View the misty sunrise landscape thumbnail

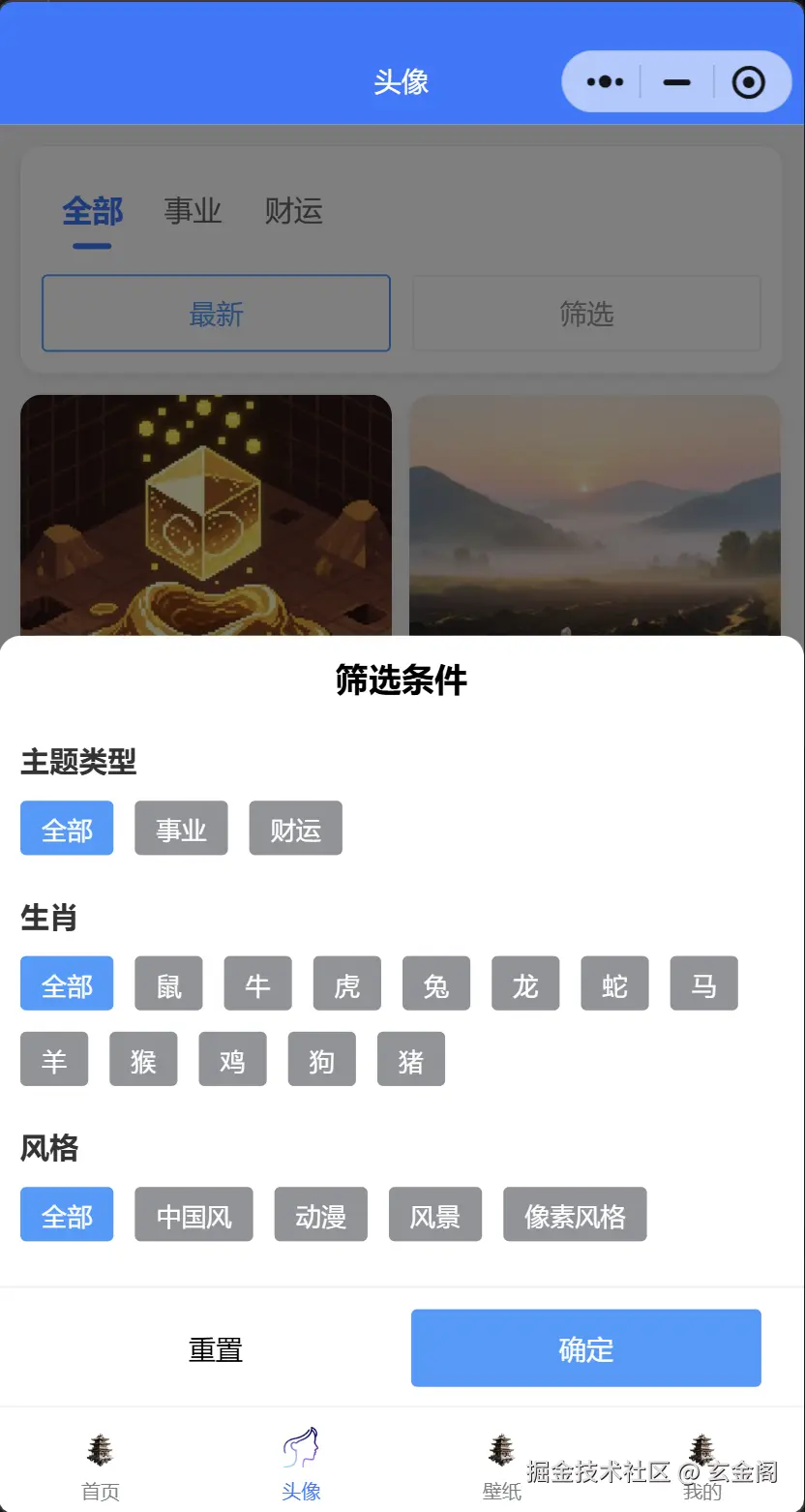[594, 513]
